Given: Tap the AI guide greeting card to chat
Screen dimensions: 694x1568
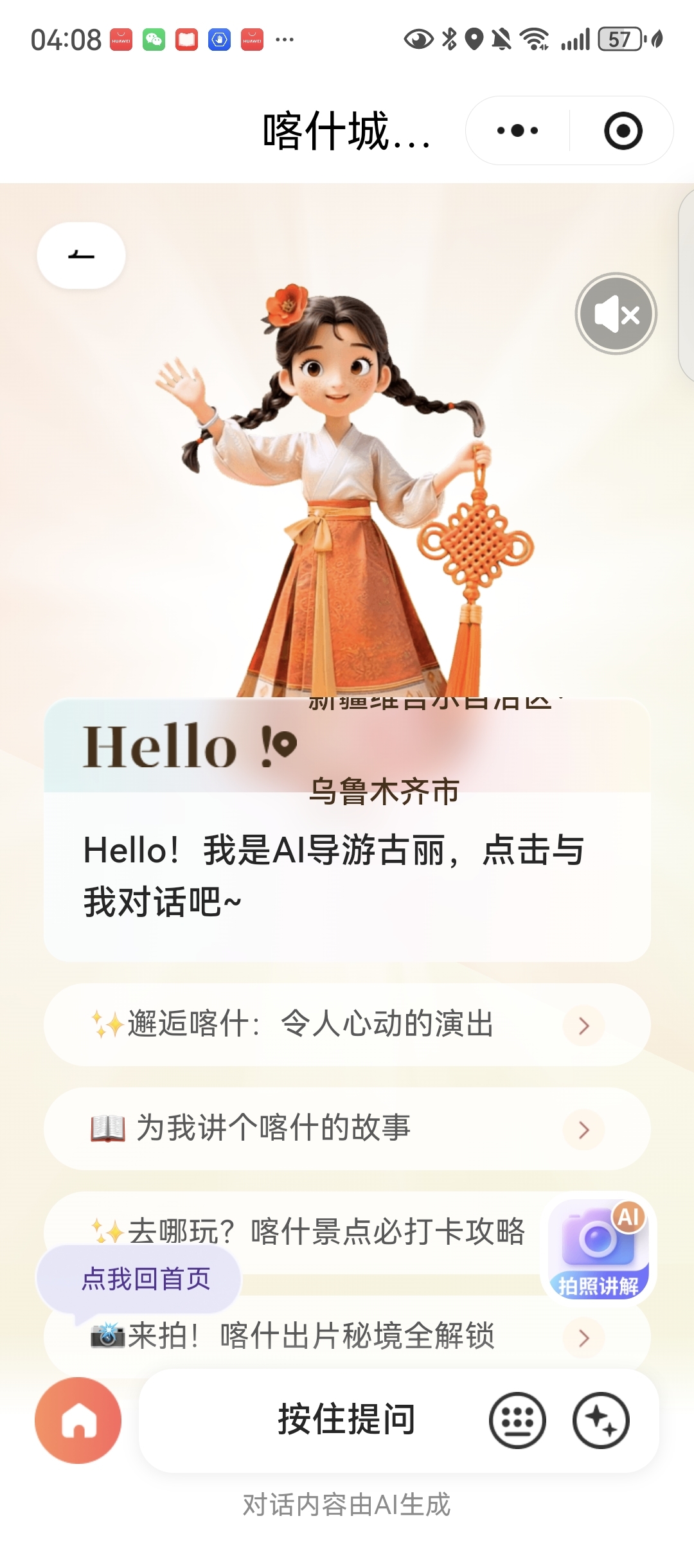Looking at the screenshot, I should (347, 874).
